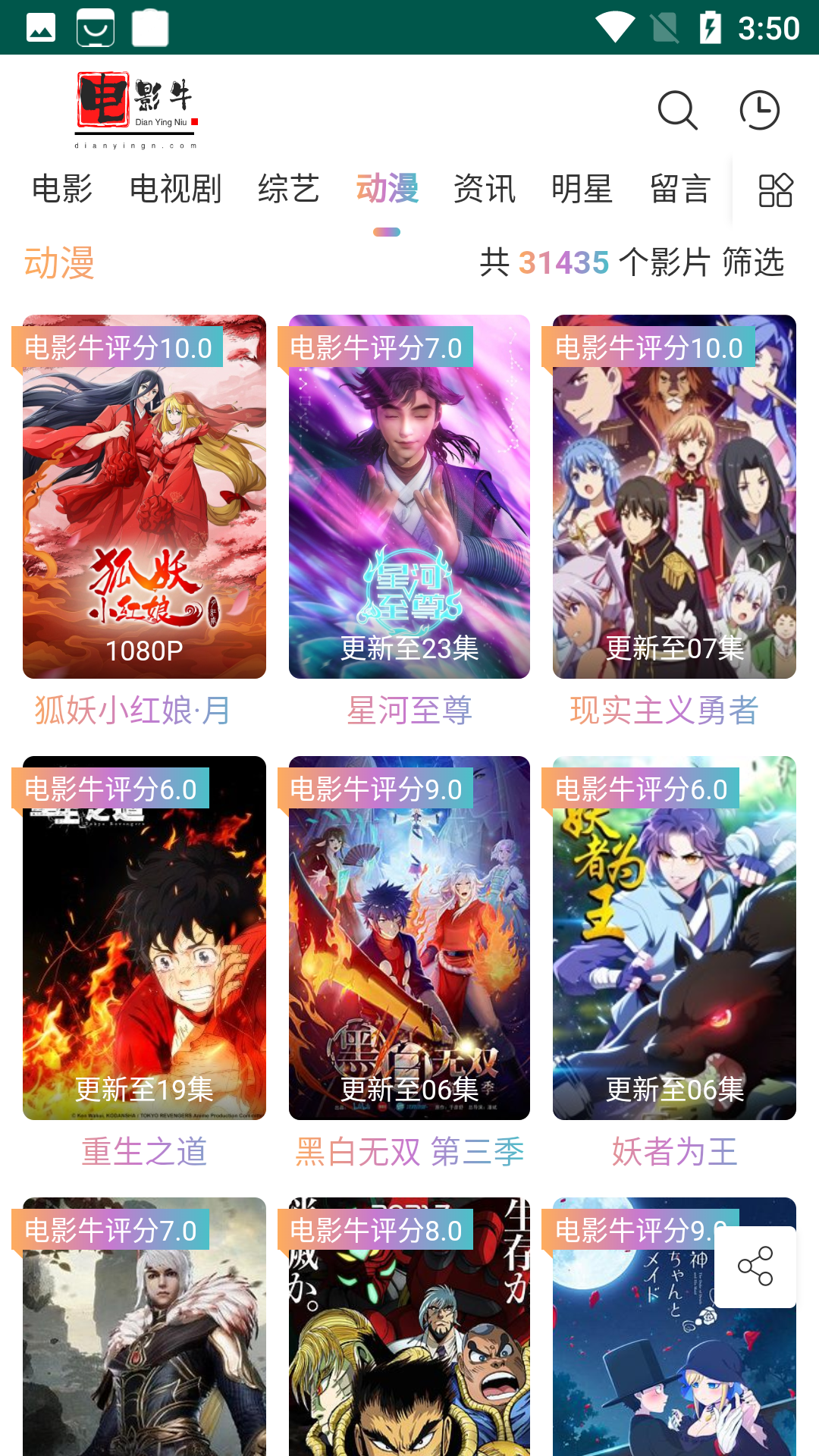Open 妖者为王 anime card
The width and height of the screenshot is (819, 1456).
point(674,938)
